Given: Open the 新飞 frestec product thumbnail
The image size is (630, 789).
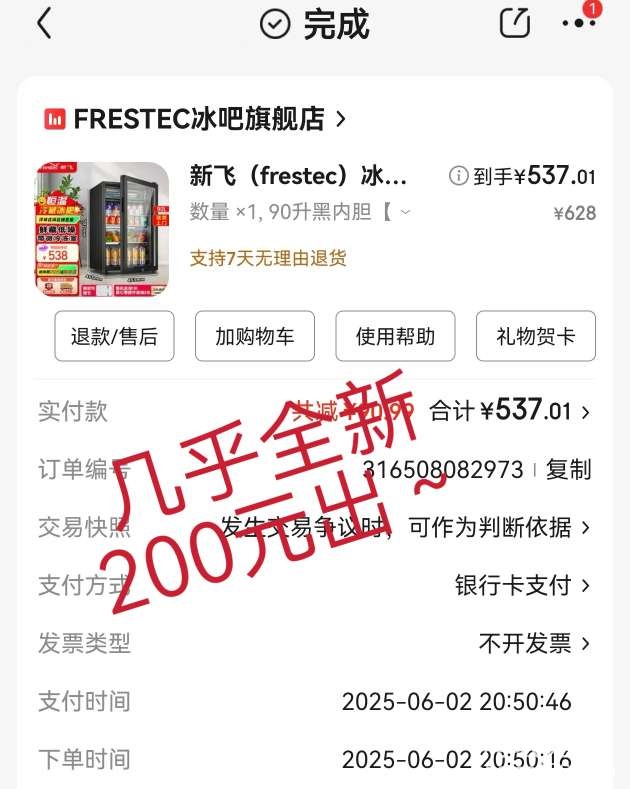Looking at the screenshot, I should pyautogui.click(x=102, y=230).
